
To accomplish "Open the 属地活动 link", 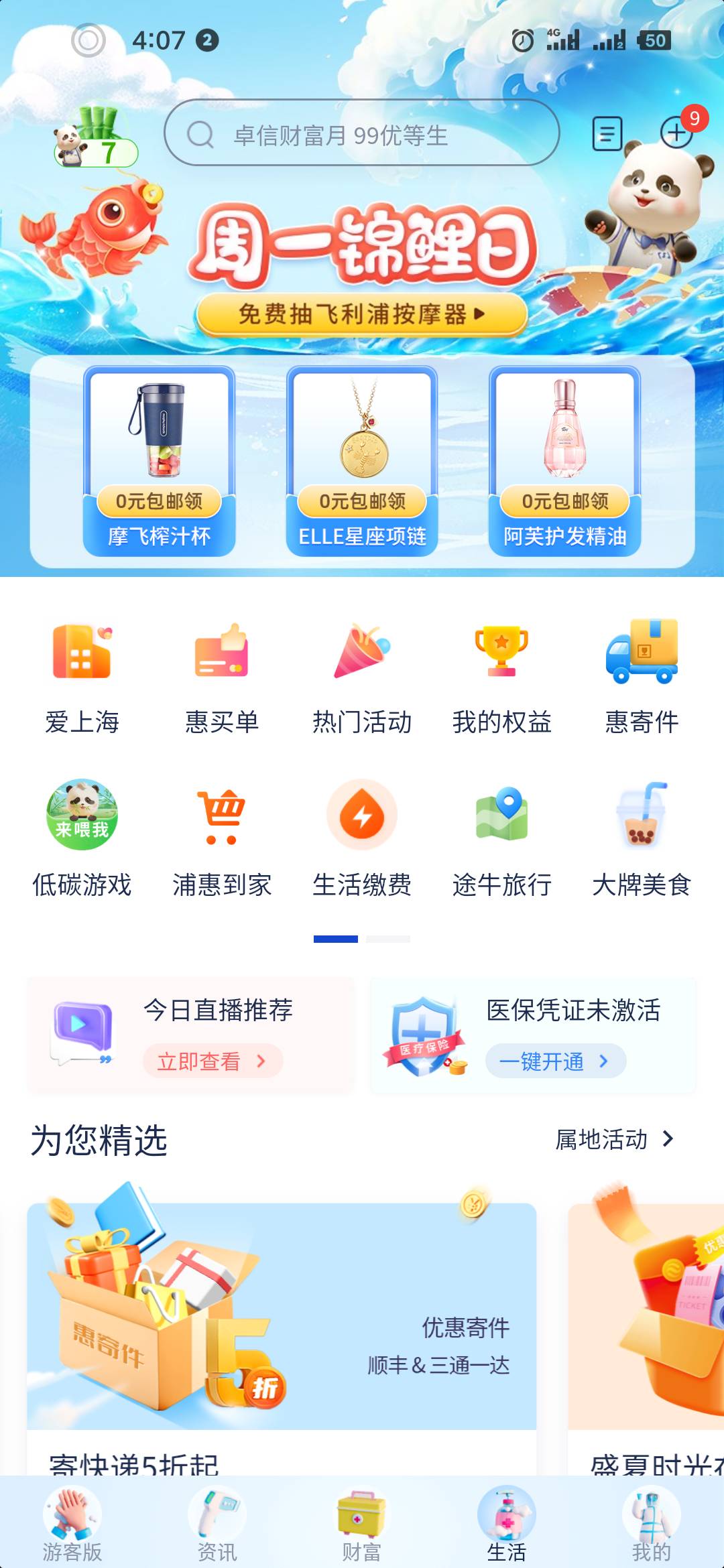I will click(x=614, y=1139).
